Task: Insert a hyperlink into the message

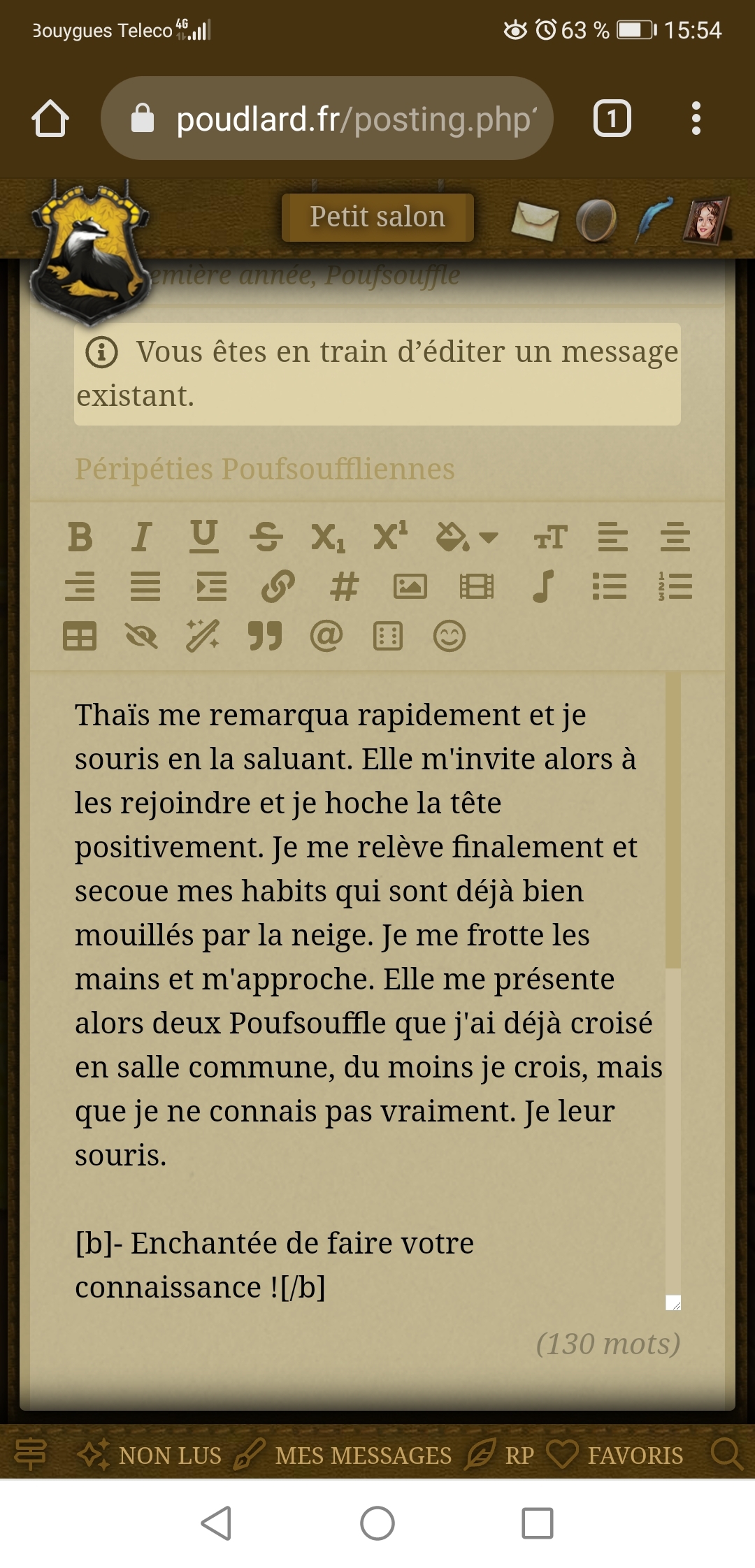Action: point(278,586)
